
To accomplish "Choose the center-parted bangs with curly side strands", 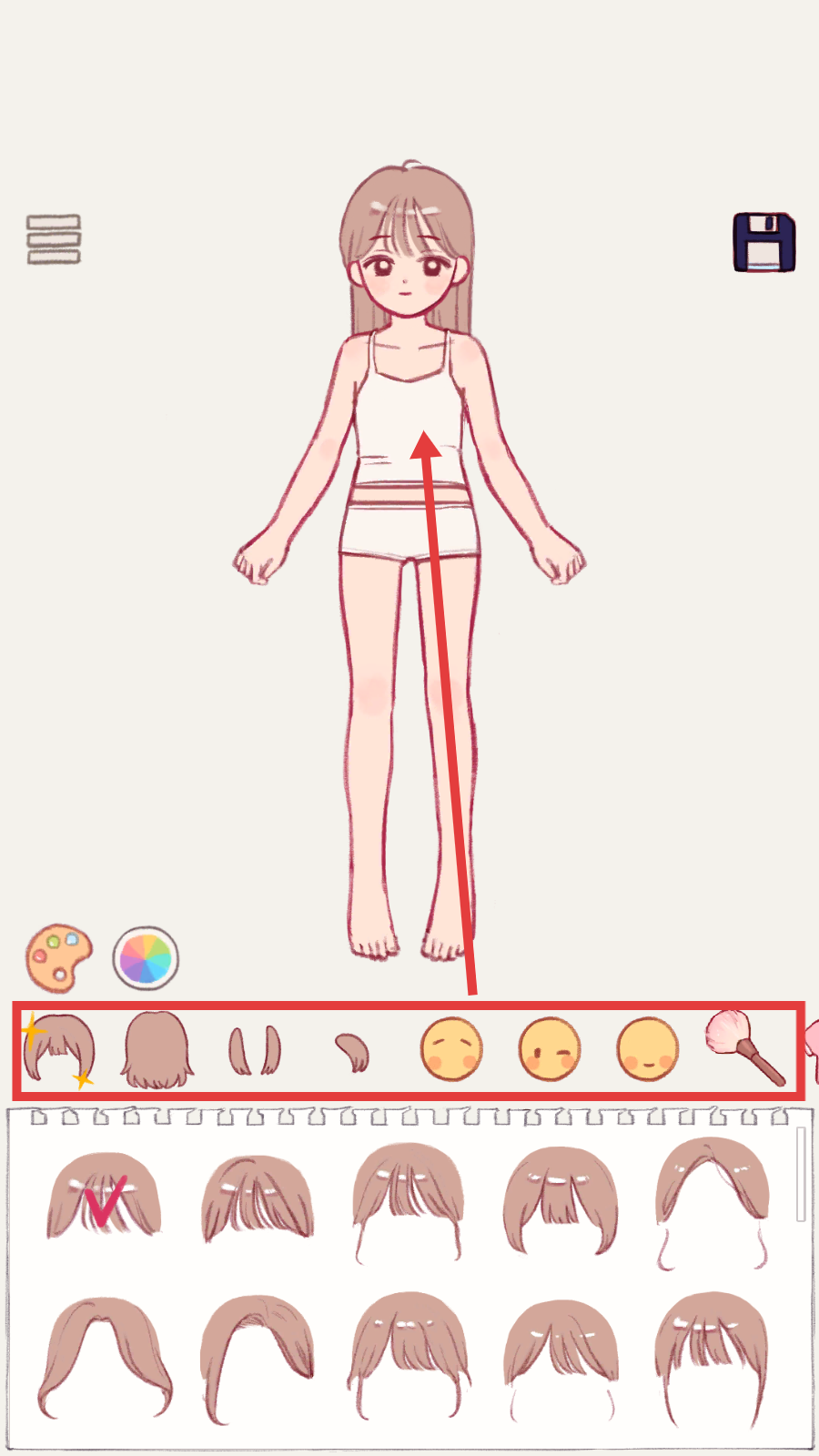I will click(x=713, y=1199).
